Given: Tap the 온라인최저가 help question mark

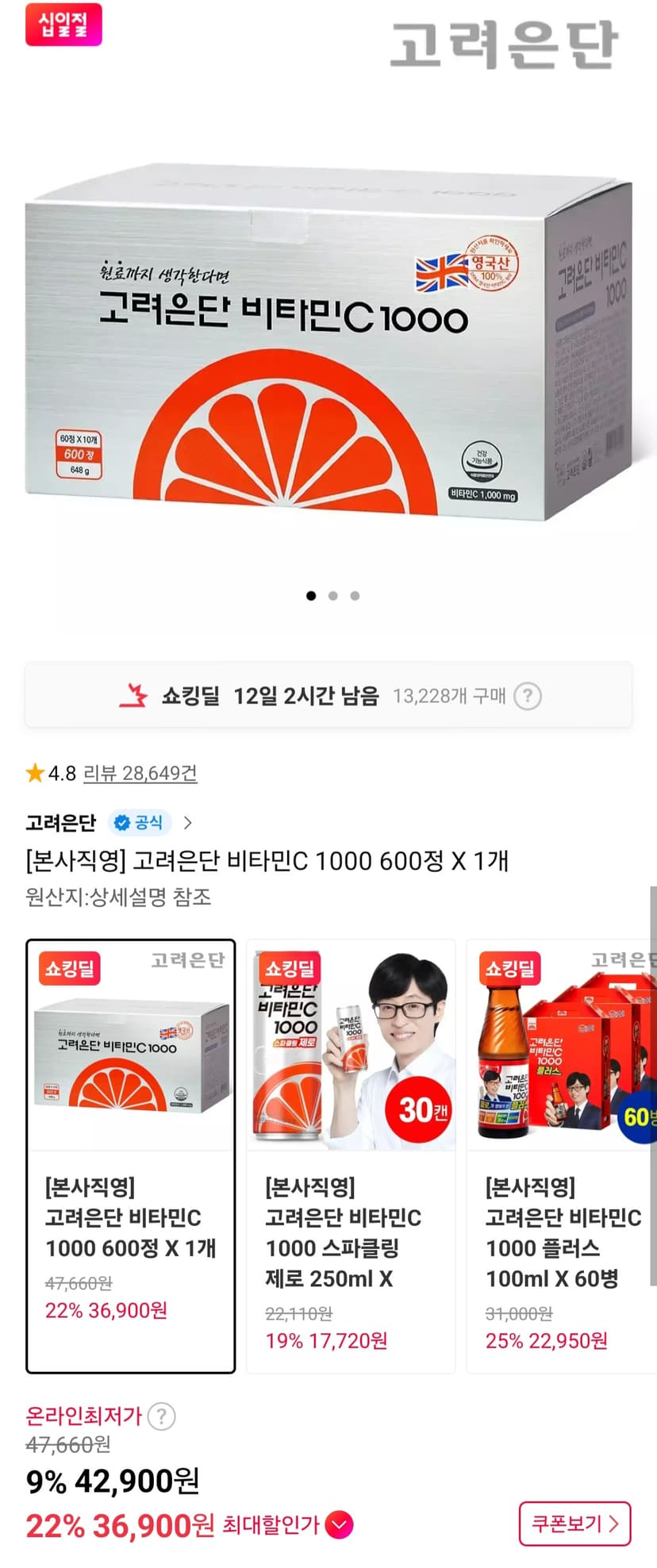Looking at the screenshot, I should [162, 1416].
